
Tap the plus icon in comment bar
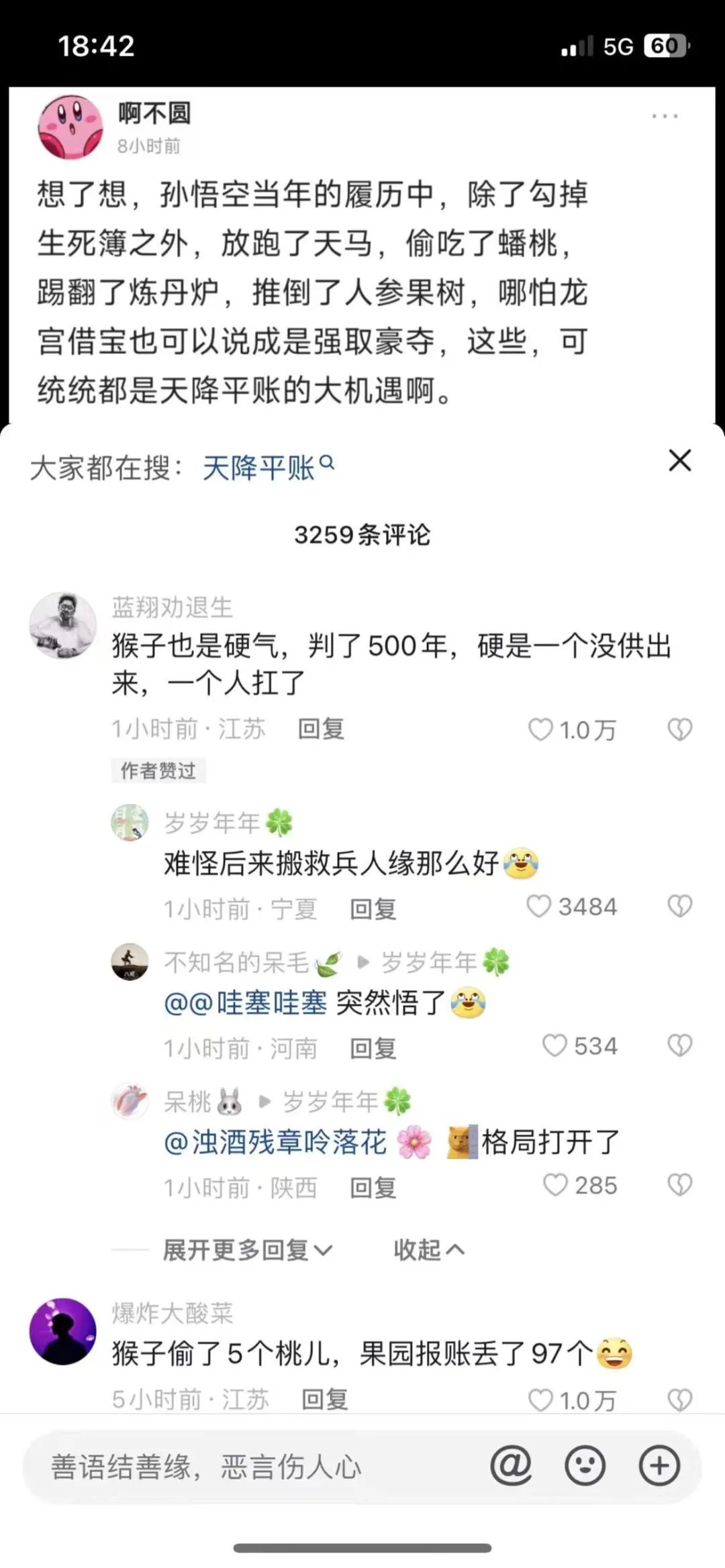(x=659, y=1467)
